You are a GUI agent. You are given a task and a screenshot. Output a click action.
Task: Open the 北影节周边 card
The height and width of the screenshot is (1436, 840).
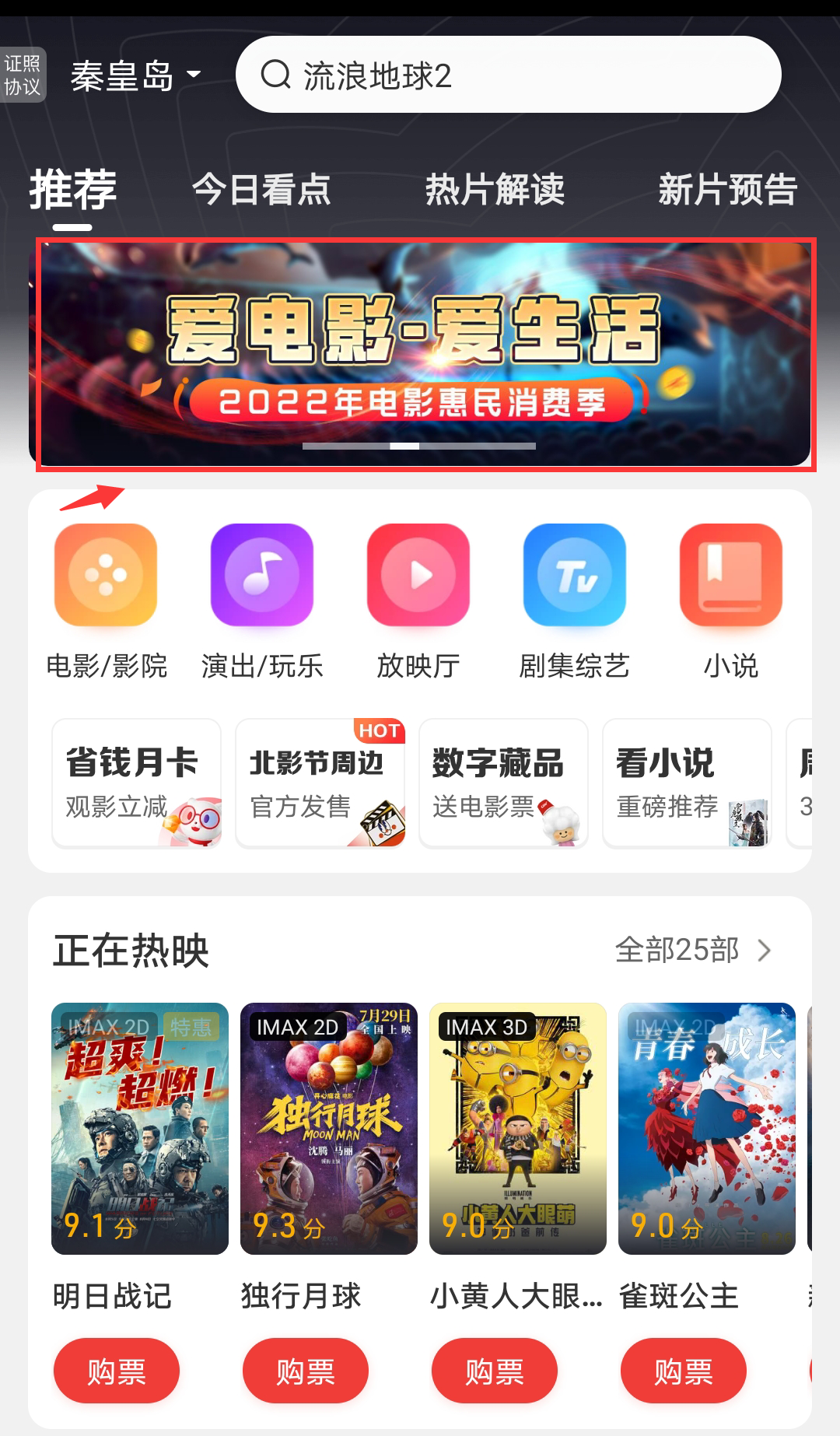click(x=320, y=783)
